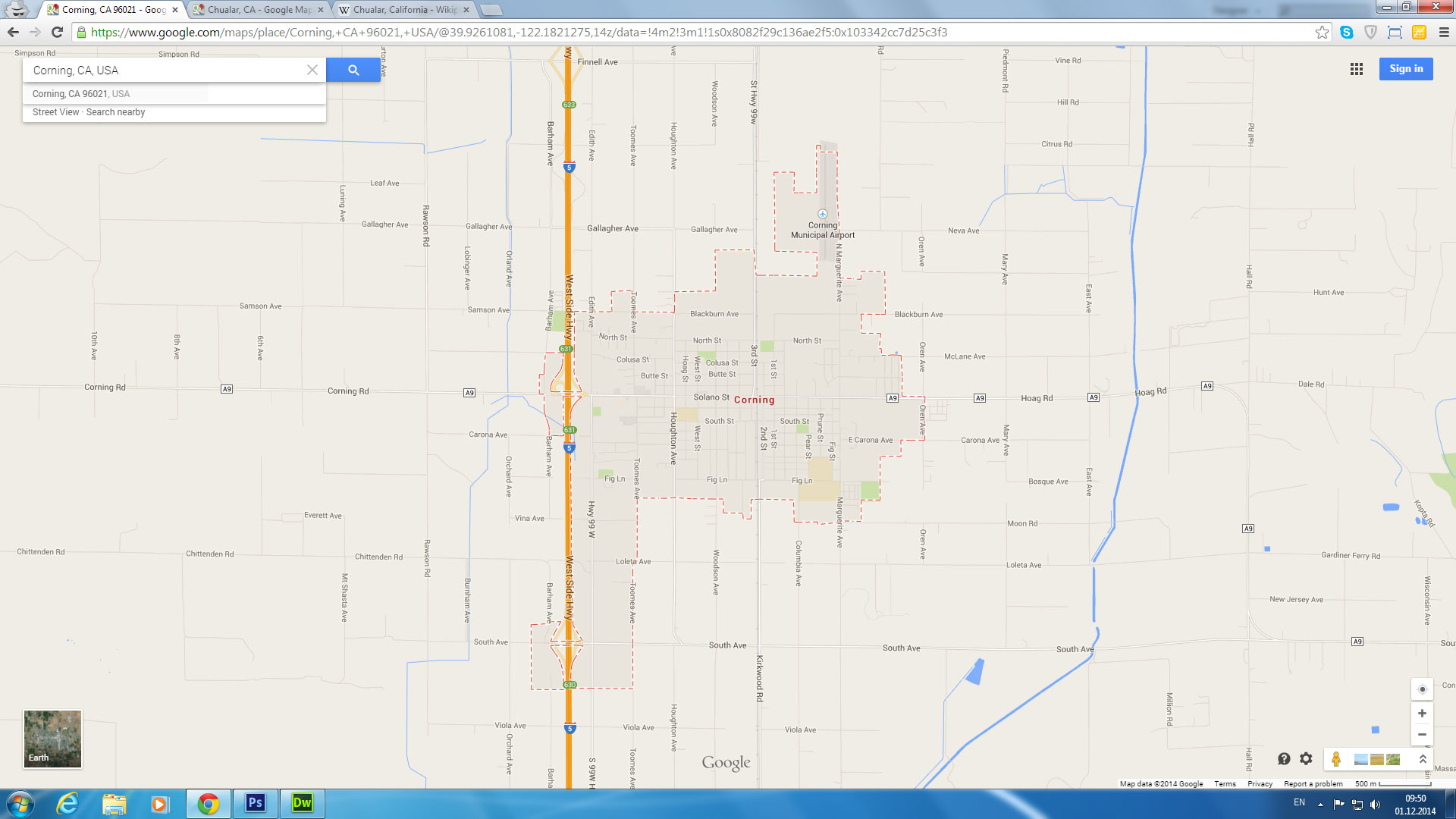Open the help question mark icon
Viewport: 1456px width, 819px height.
coord(1284,758)
